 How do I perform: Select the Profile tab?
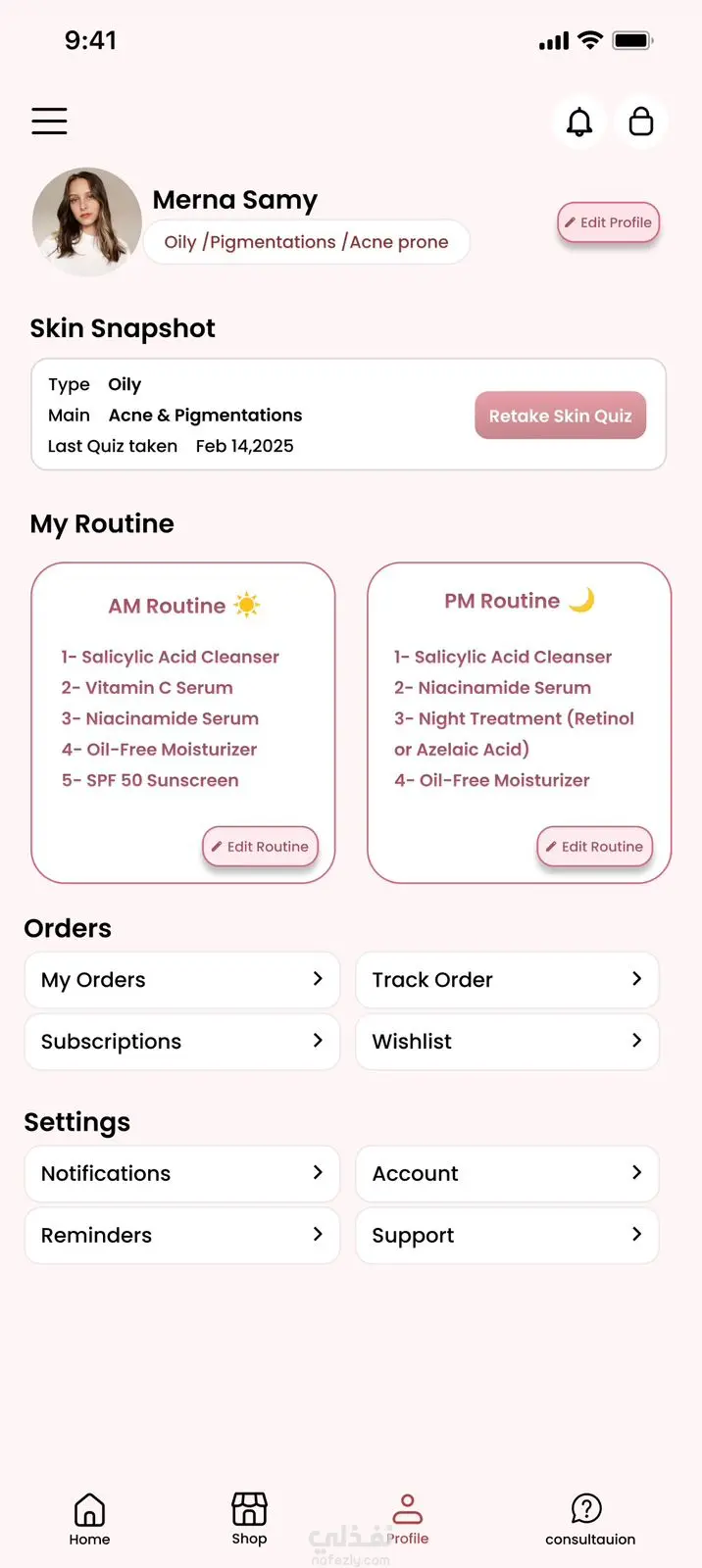407,1519
